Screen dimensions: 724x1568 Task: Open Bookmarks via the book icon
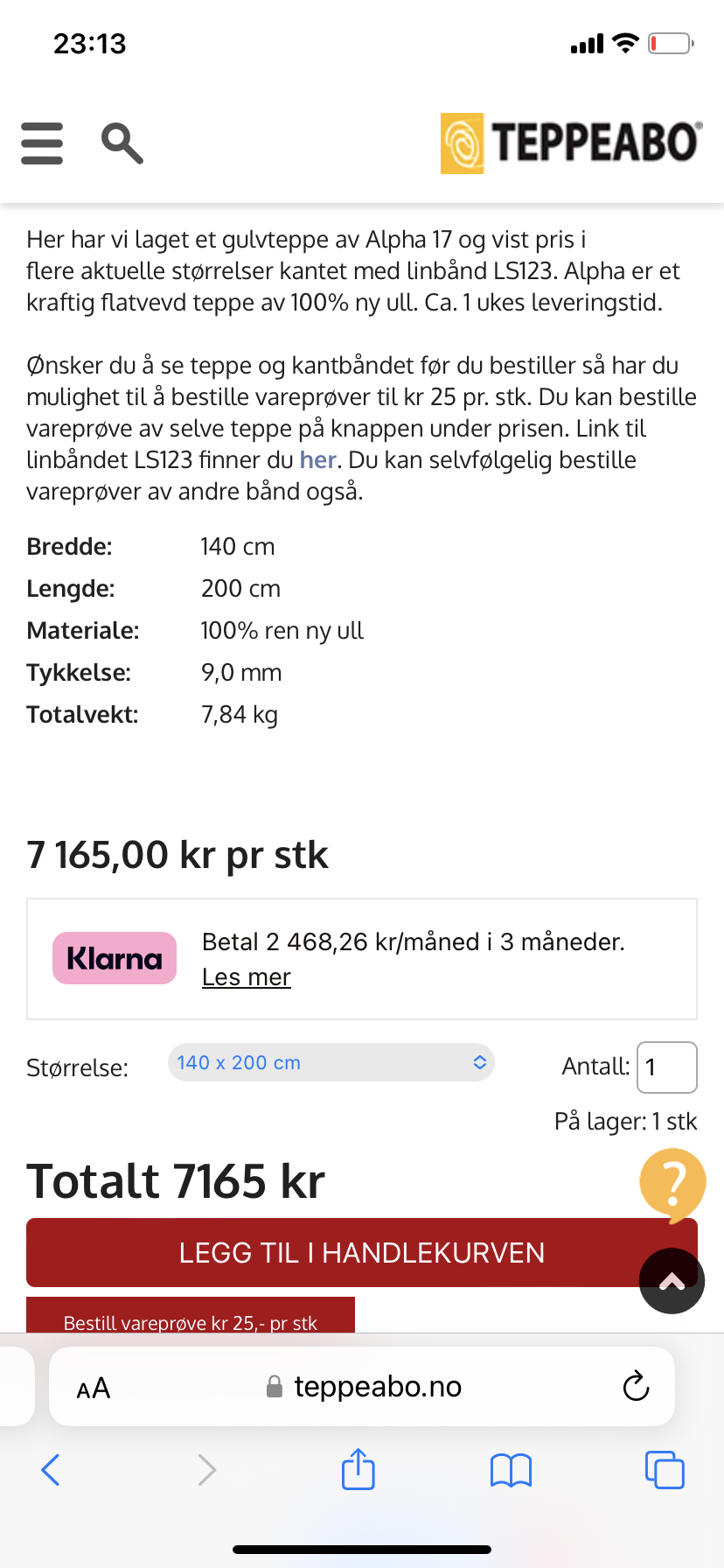(511, 1470)
